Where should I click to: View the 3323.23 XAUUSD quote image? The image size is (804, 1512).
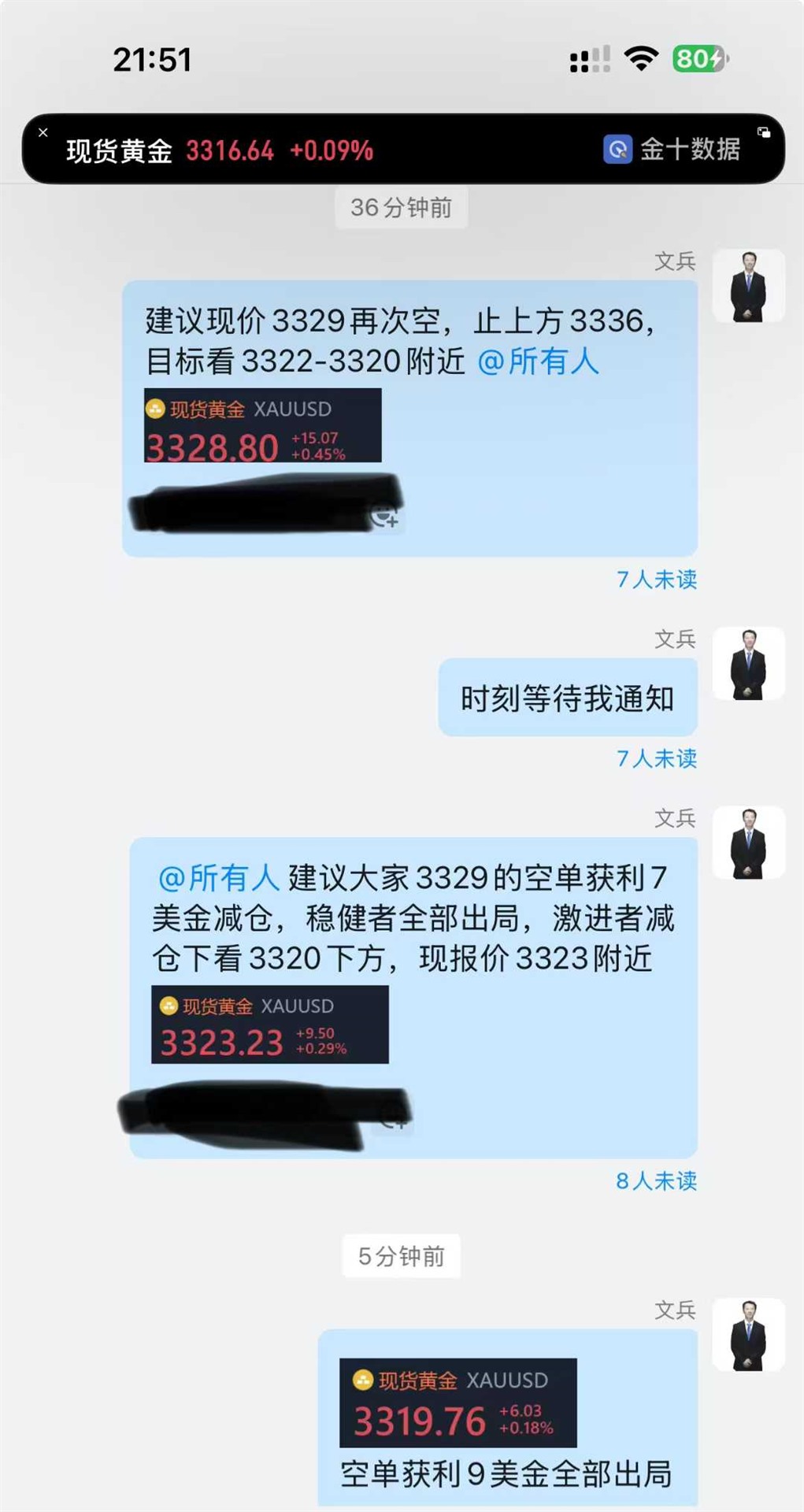click(x=269, y=1024)
